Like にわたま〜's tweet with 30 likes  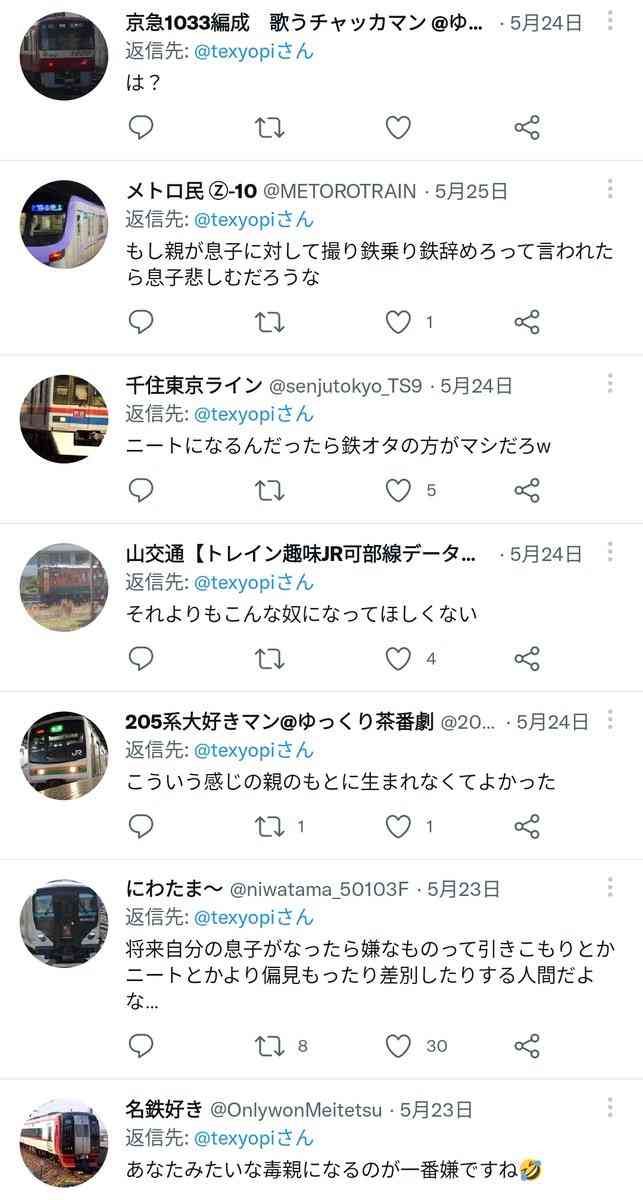point(398,1046)
